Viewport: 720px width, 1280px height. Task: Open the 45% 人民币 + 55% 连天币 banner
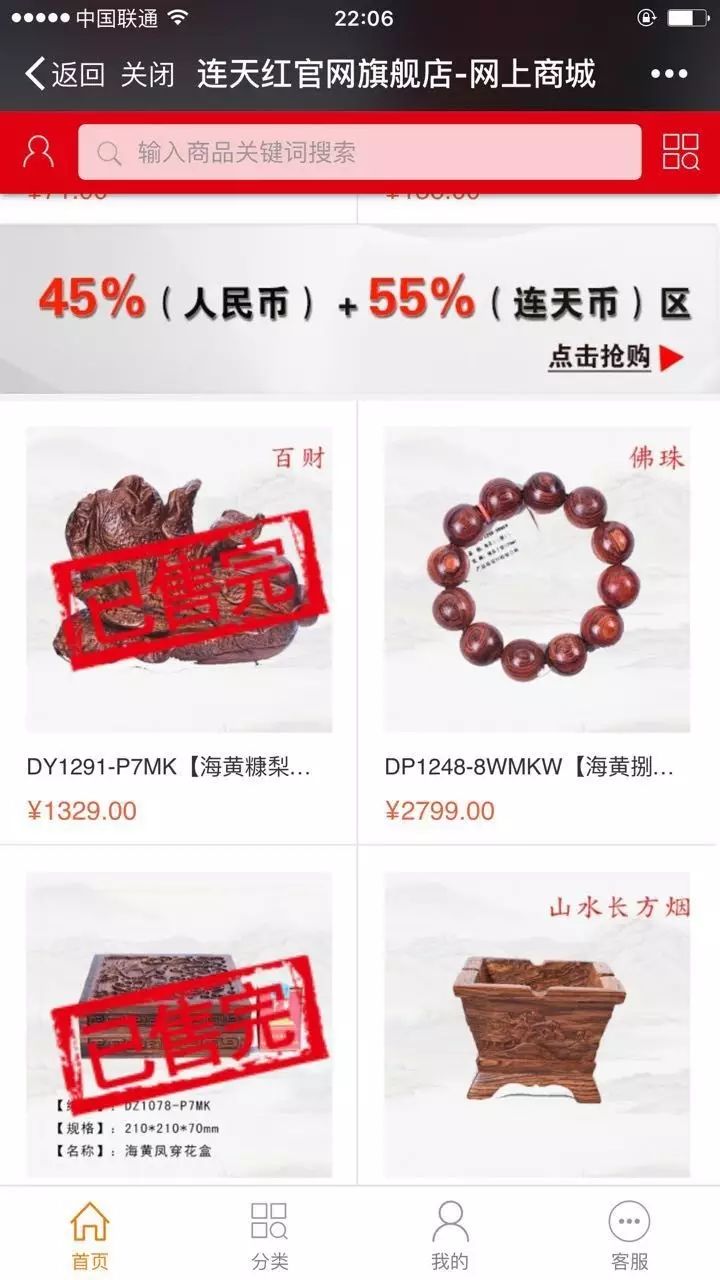click(360, 310)
